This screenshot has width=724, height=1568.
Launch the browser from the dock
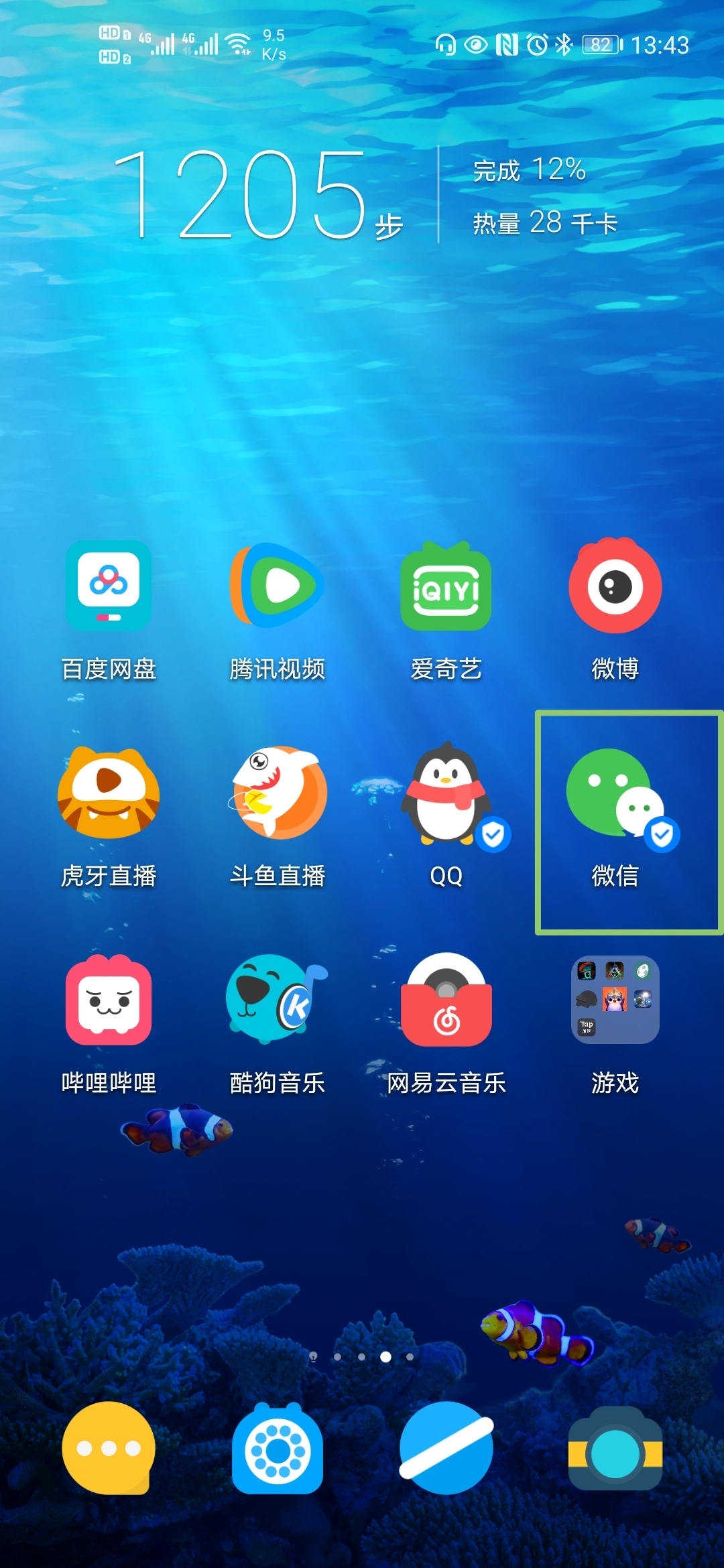(x=446, y=1447)
